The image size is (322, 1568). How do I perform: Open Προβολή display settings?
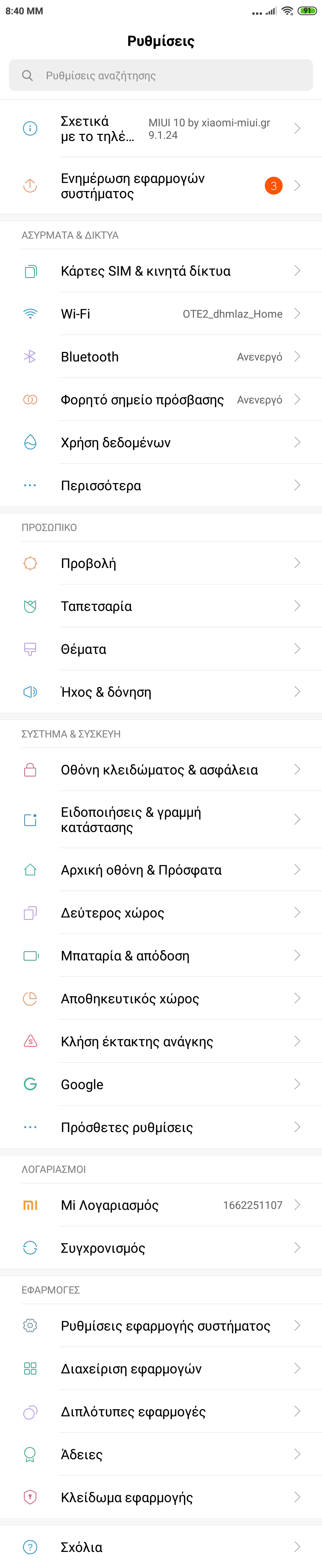161,563
